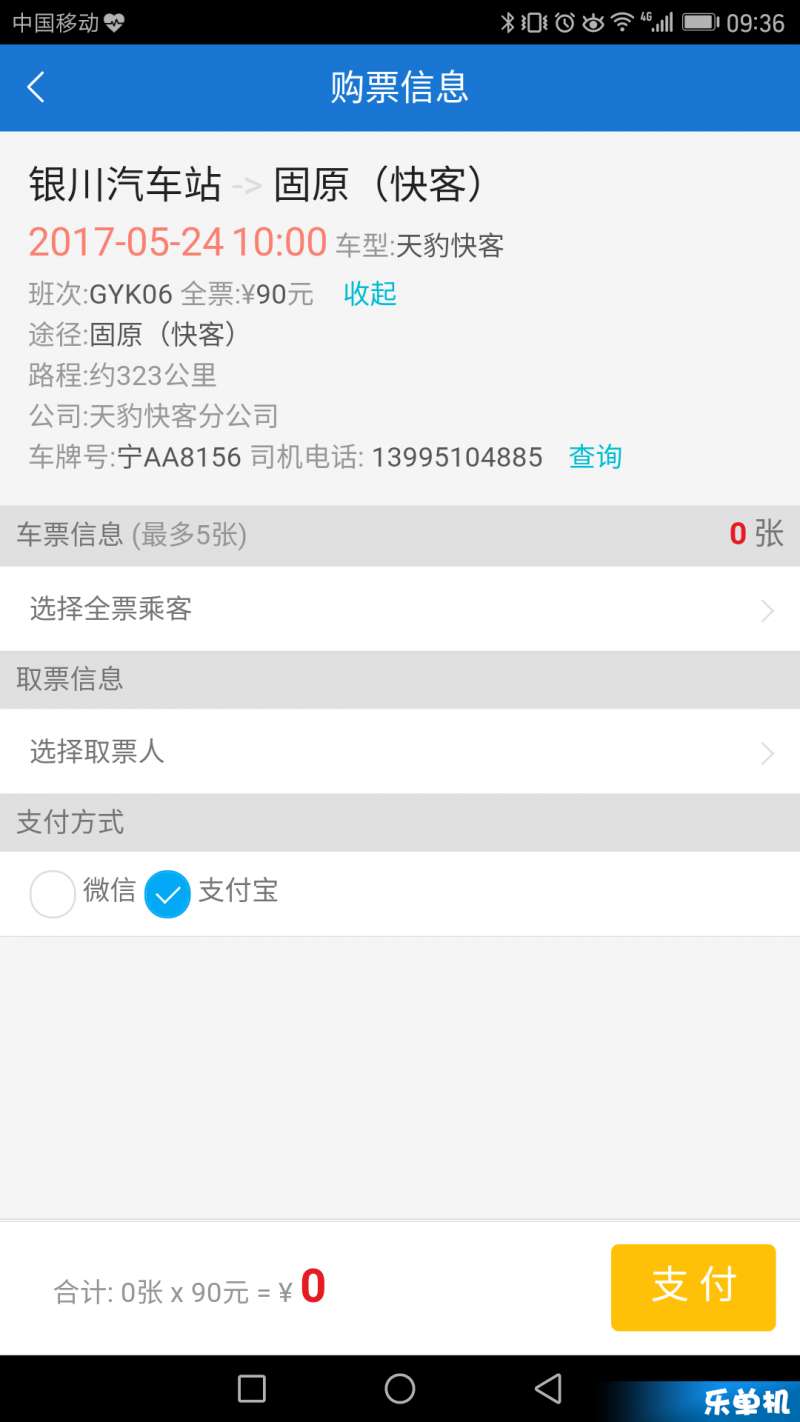Tap the system home button

400,1388
